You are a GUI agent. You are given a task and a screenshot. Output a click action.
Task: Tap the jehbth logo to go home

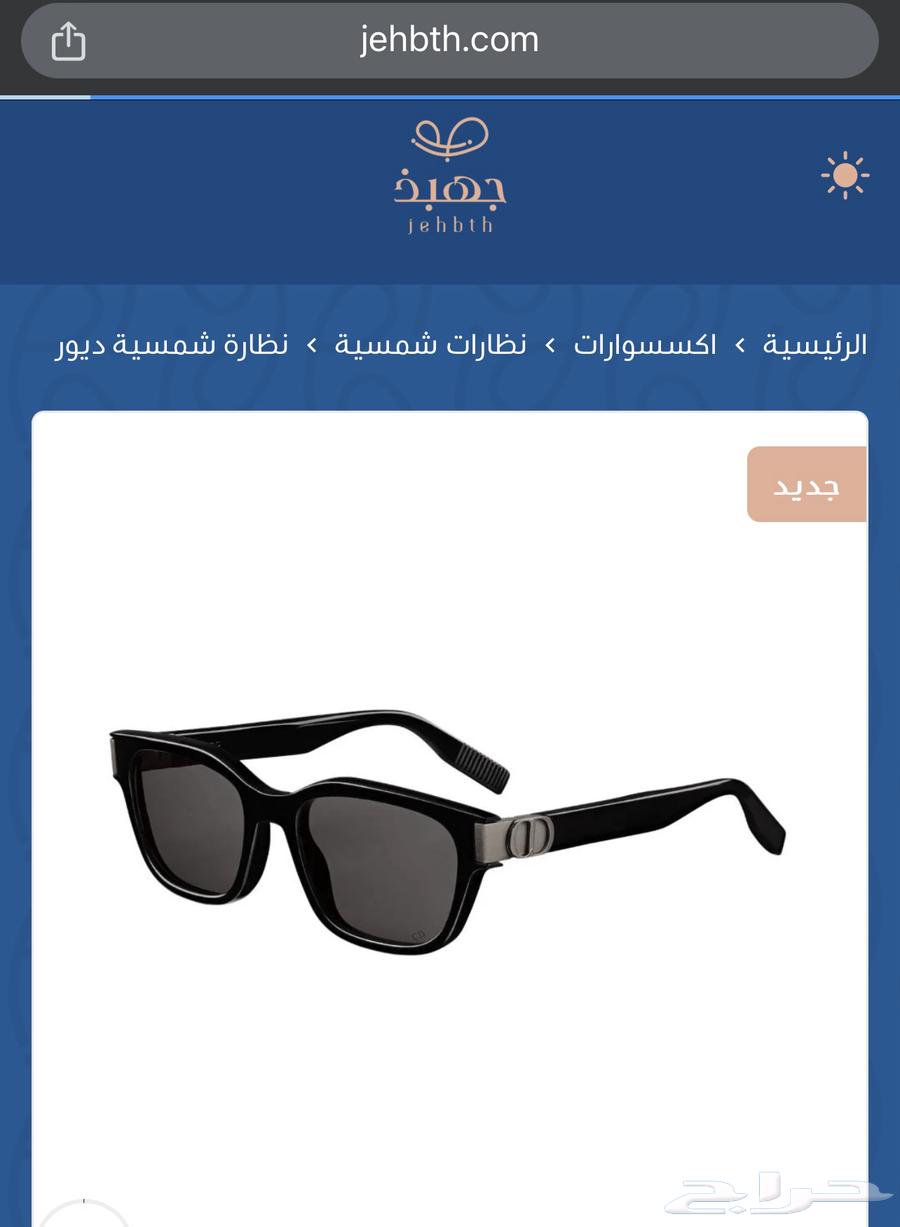[449, 176]
